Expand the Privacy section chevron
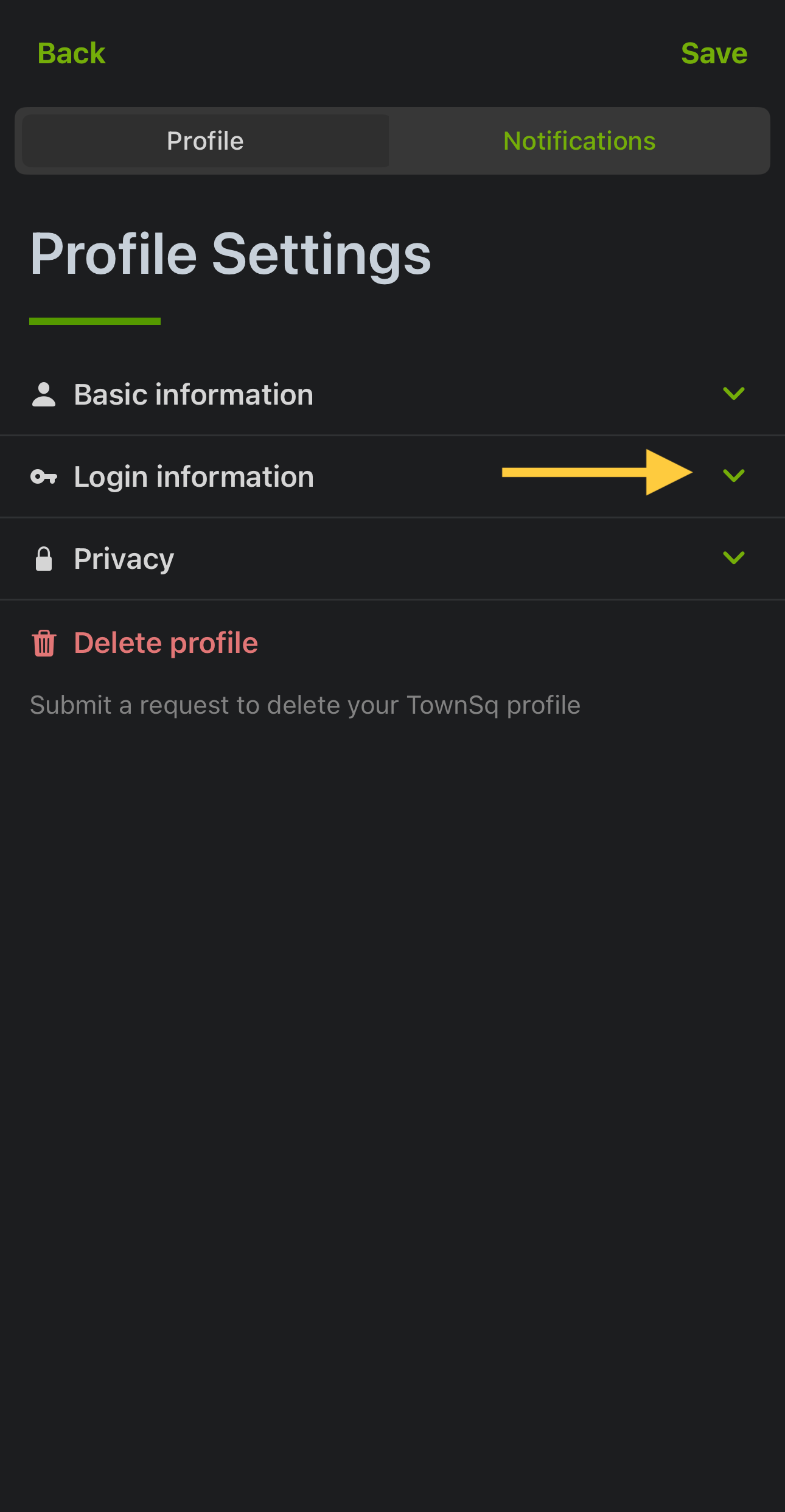 coord(734,558)
